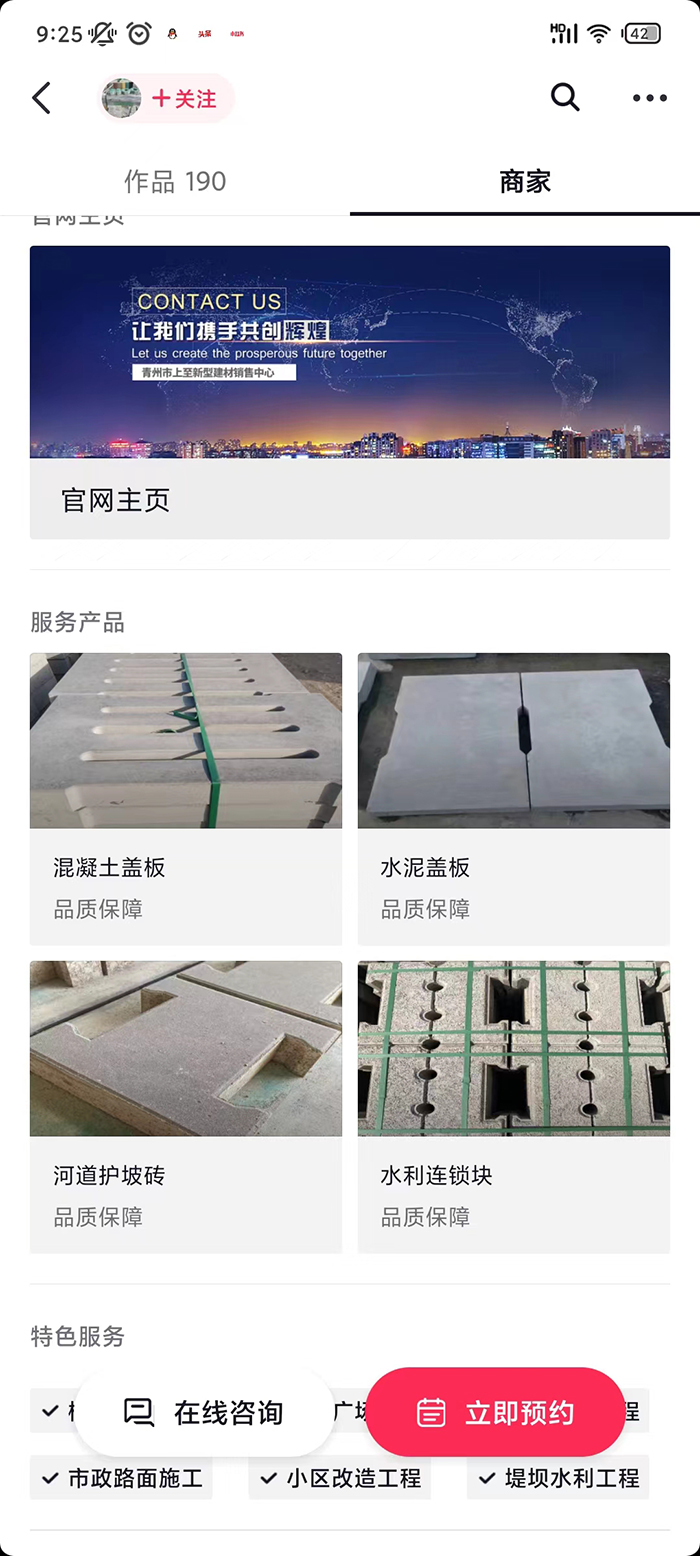View the 河道护坡砖 product card
This screenshot has width=700, height=1556.
click(x=186, y=1106)
